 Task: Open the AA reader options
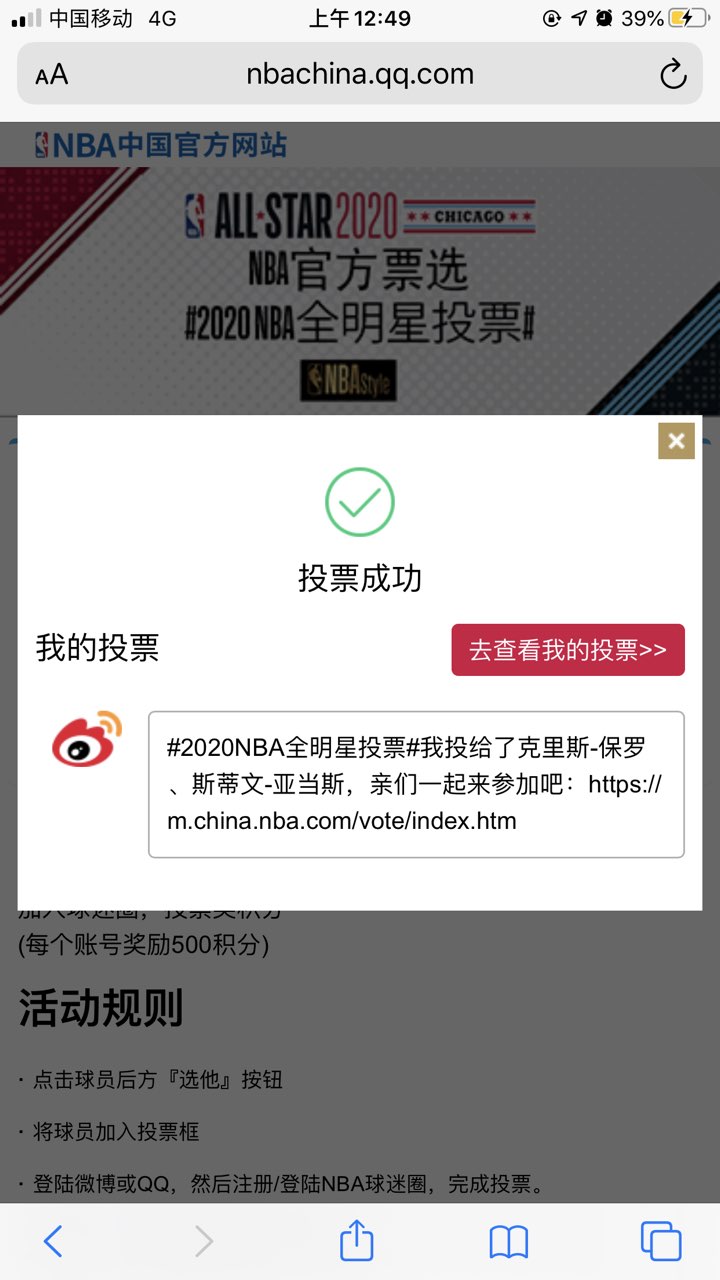(52, 75)
